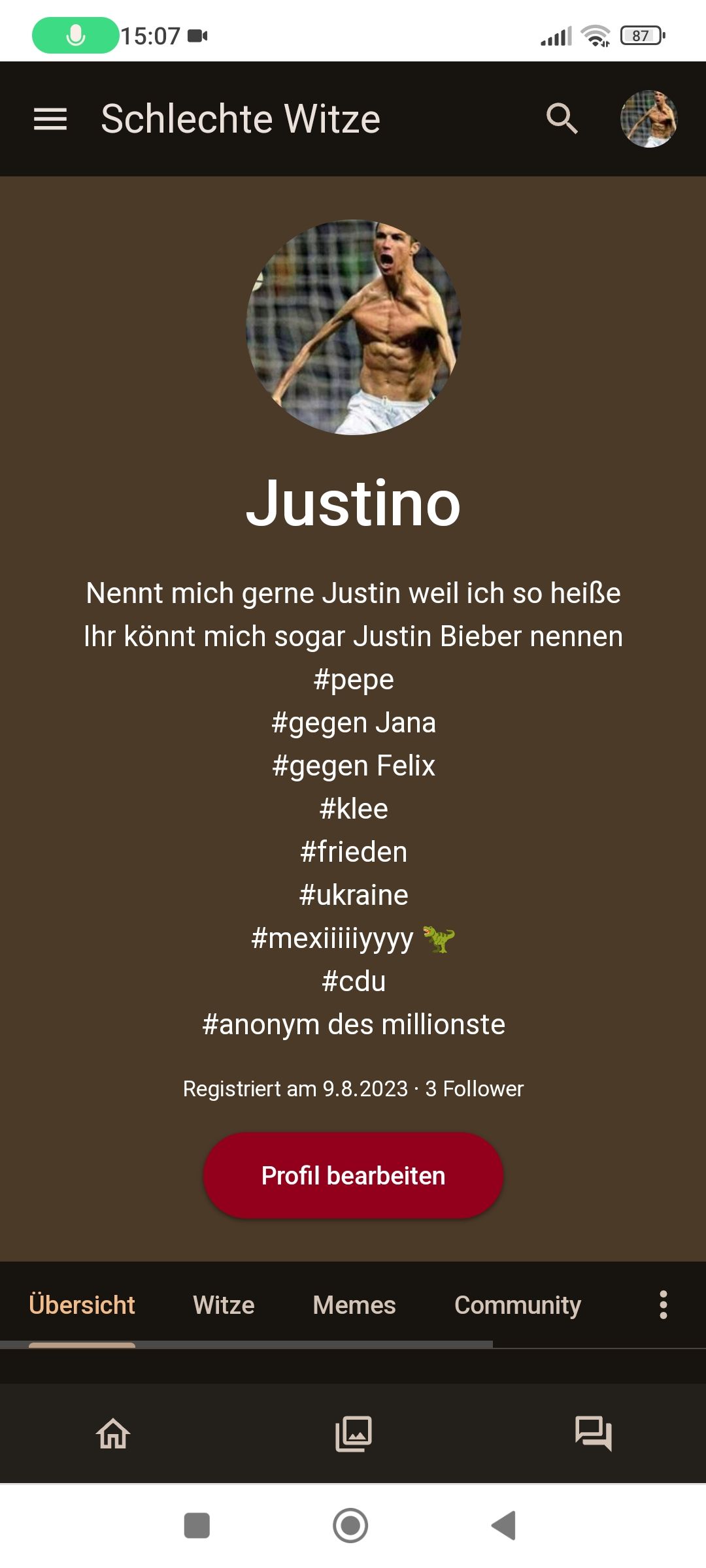Open the three-dot overflow menu beside the tabs
Screen dimensions: 706x1568
(x=663, y=1305)
